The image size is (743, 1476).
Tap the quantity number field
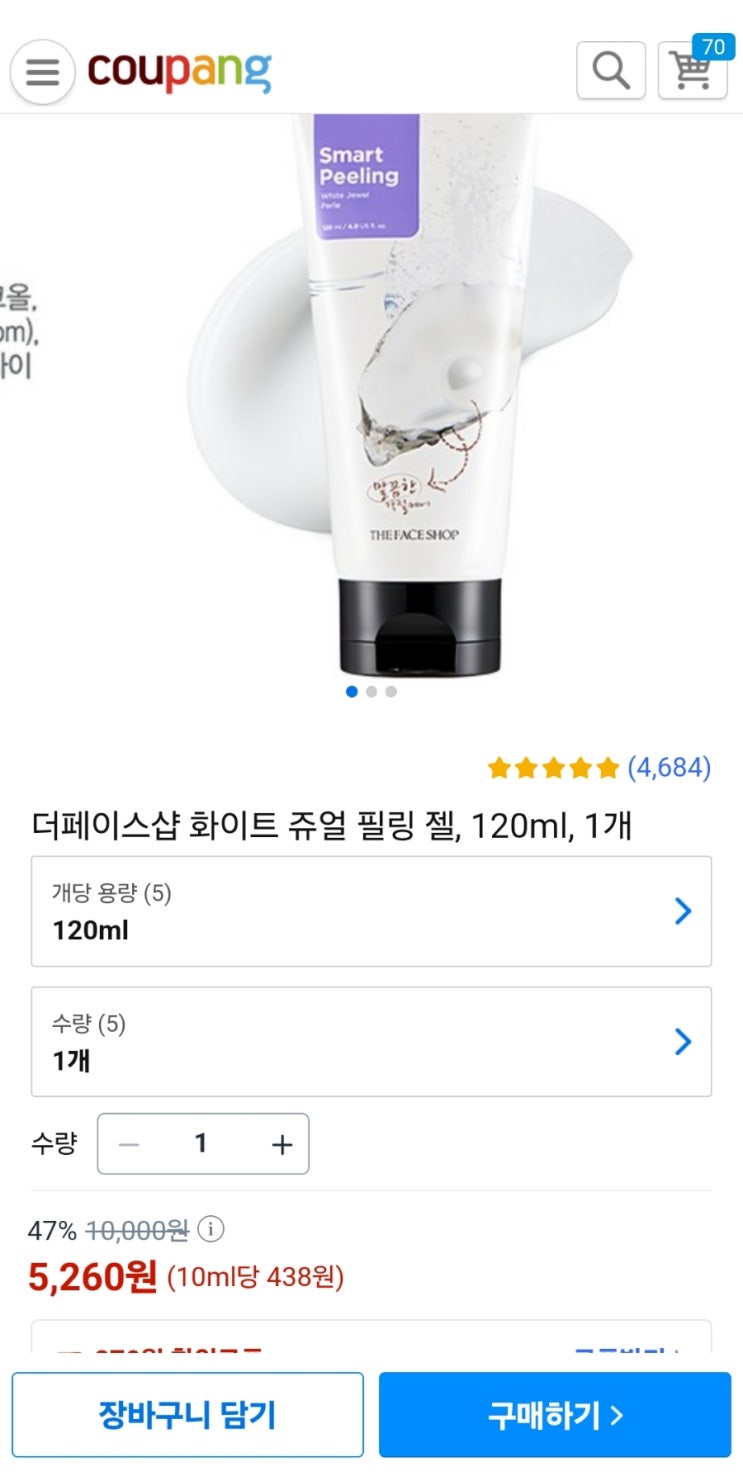[x=202, y=1144]
